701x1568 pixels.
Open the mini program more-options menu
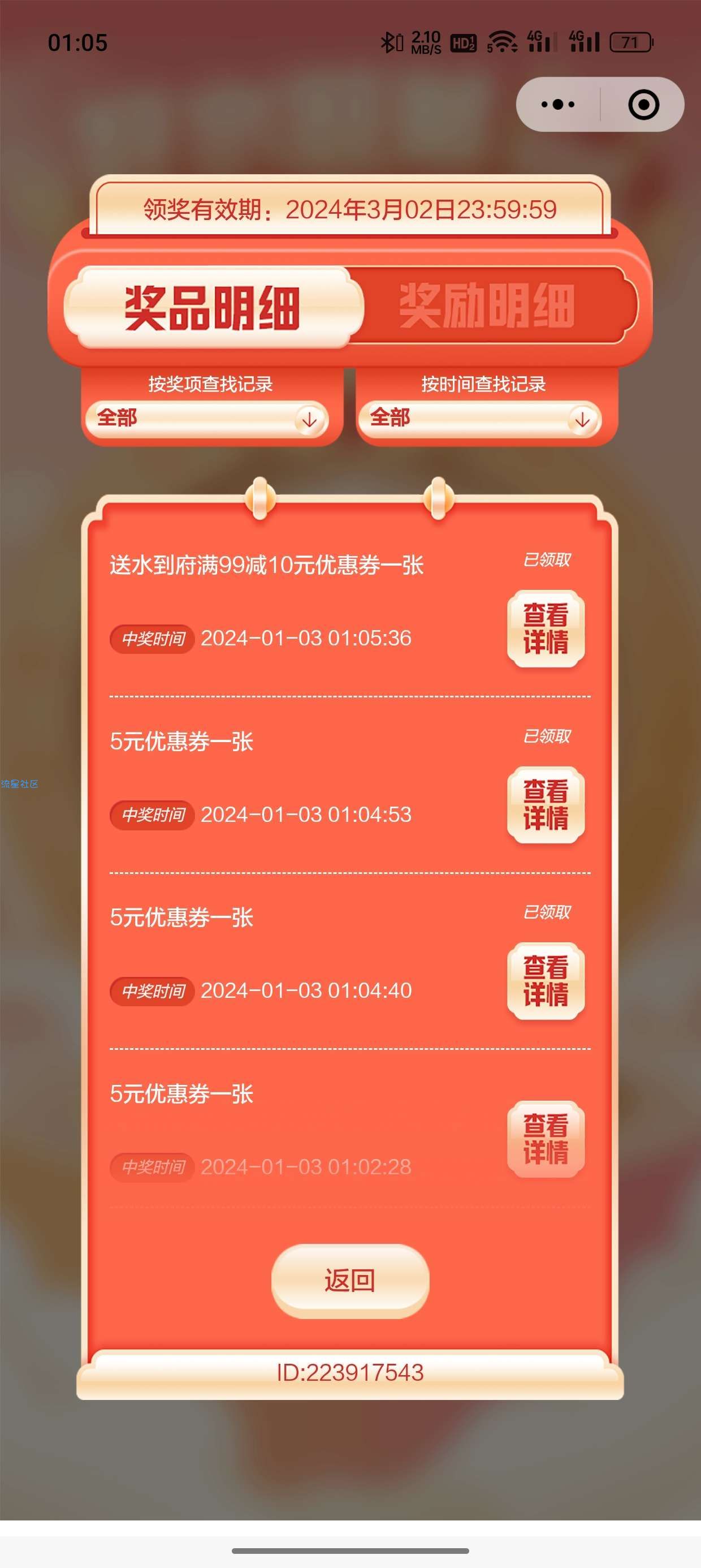coord(557,105)
